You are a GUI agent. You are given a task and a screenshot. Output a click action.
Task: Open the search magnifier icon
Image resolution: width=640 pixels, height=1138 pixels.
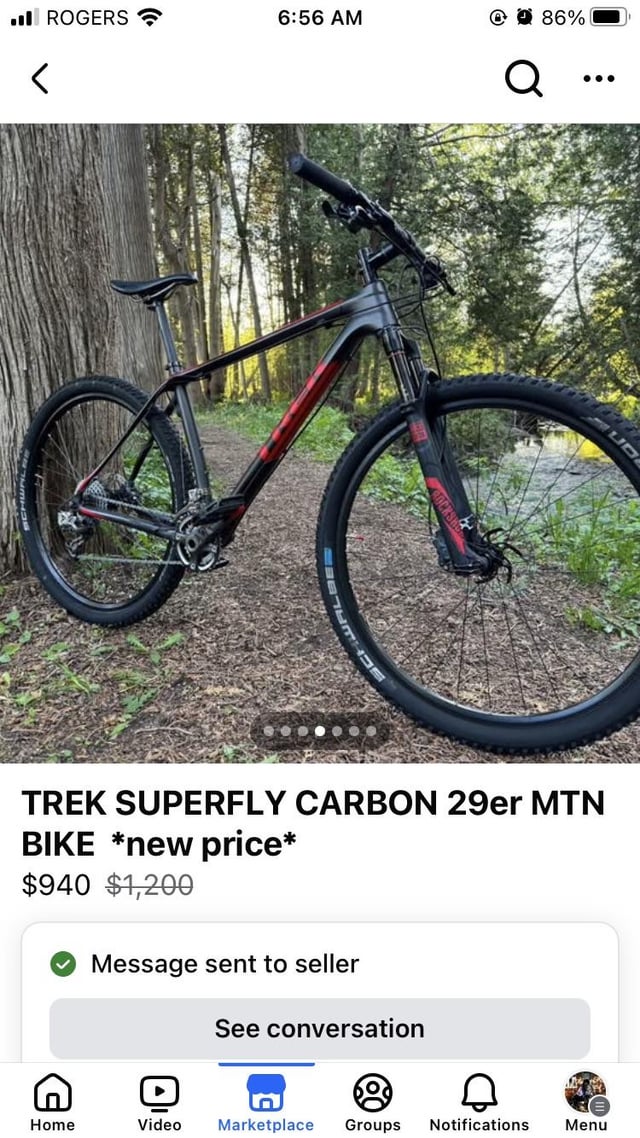523,78
